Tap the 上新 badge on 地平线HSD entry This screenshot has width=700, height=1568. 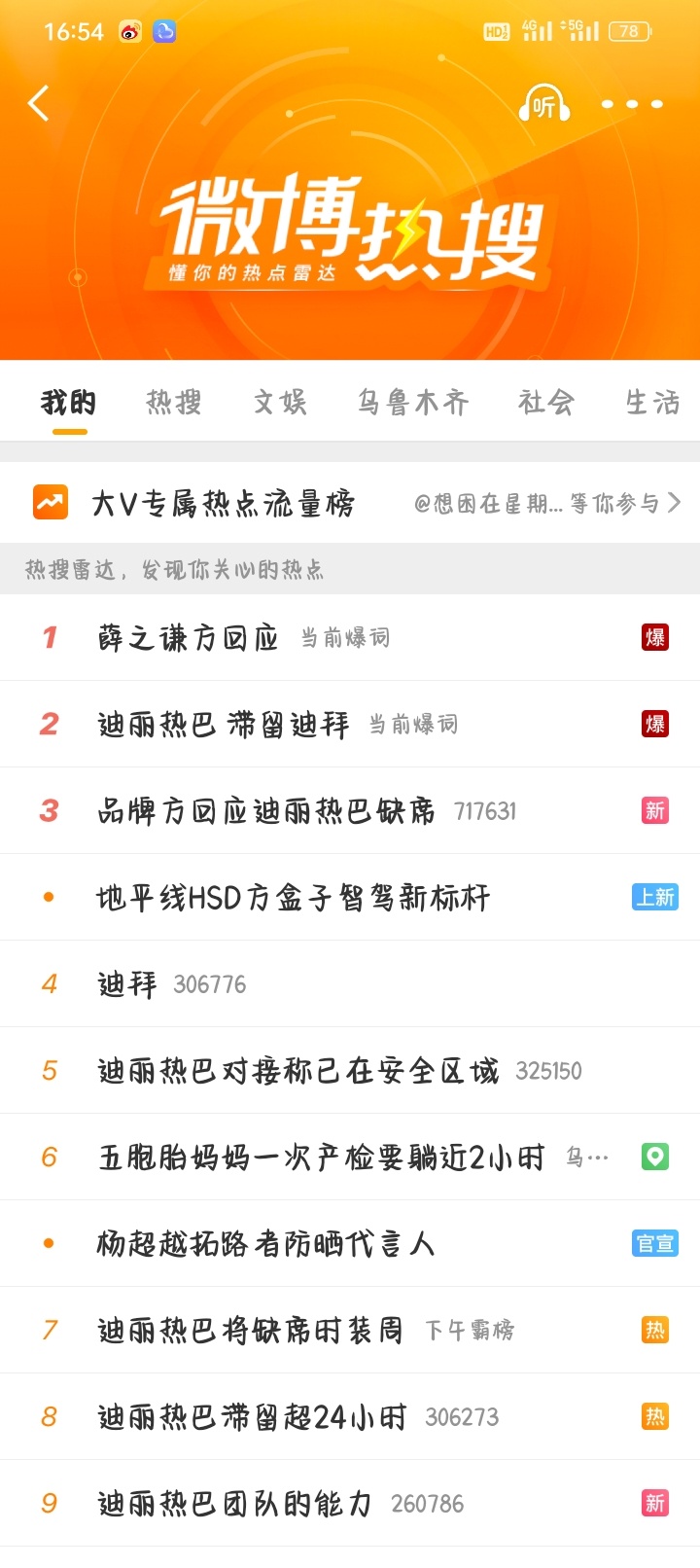pos(654,897)
